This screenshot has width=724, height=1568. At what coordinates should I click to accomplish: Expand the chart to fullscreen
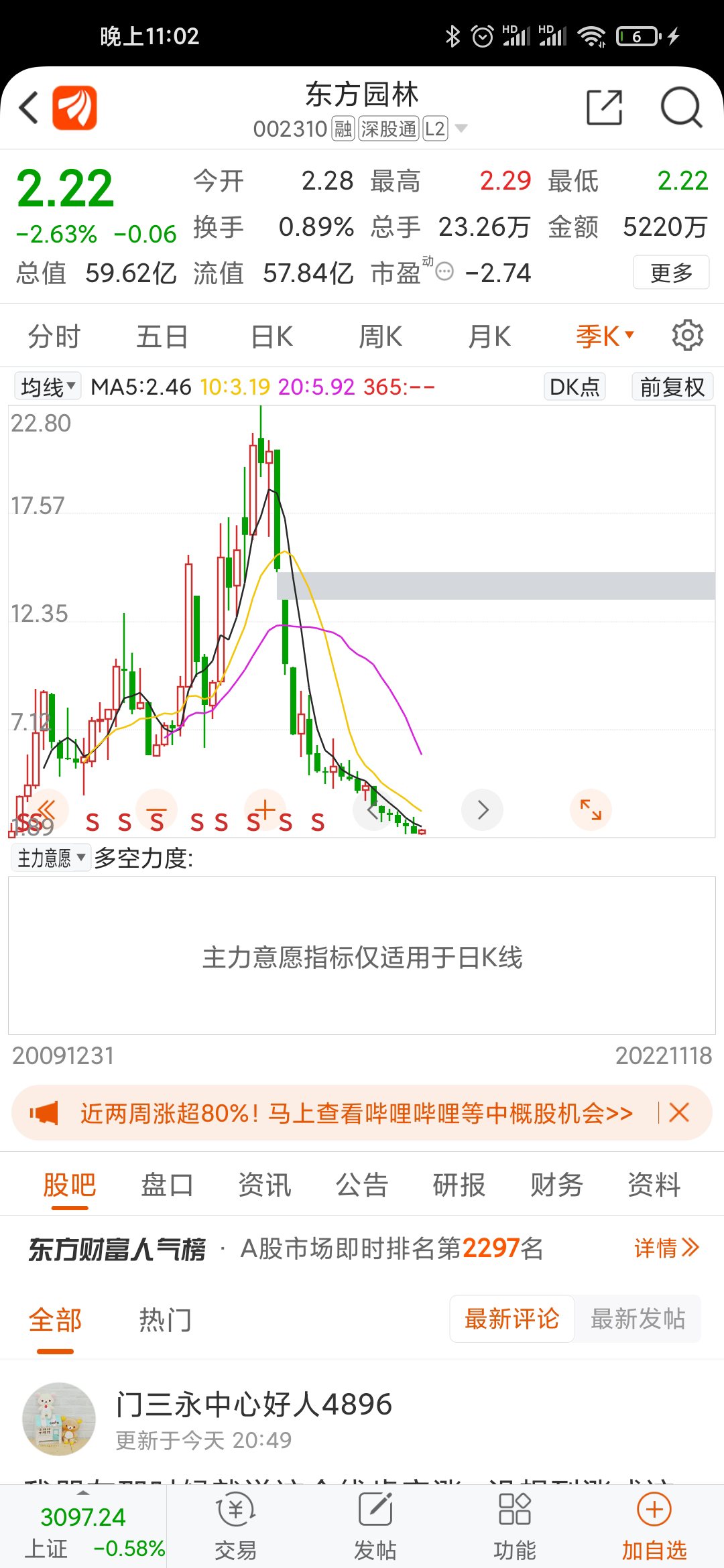(x=591, y=810)
